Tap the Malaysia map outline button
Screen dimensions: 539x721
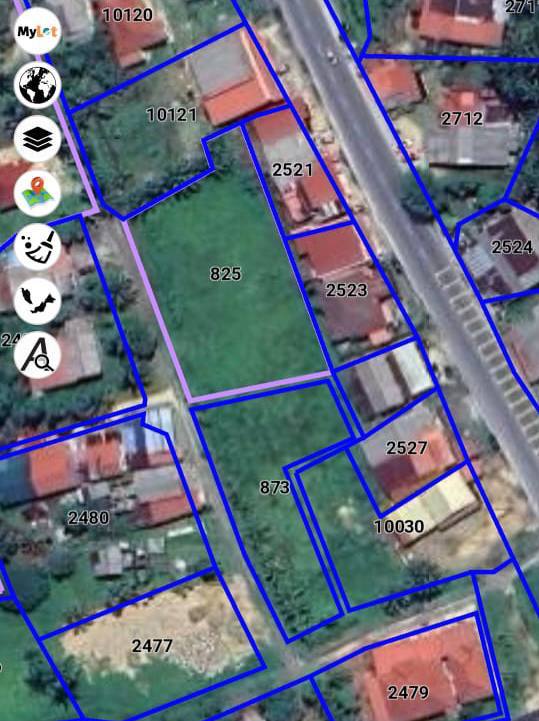[37, 301]
